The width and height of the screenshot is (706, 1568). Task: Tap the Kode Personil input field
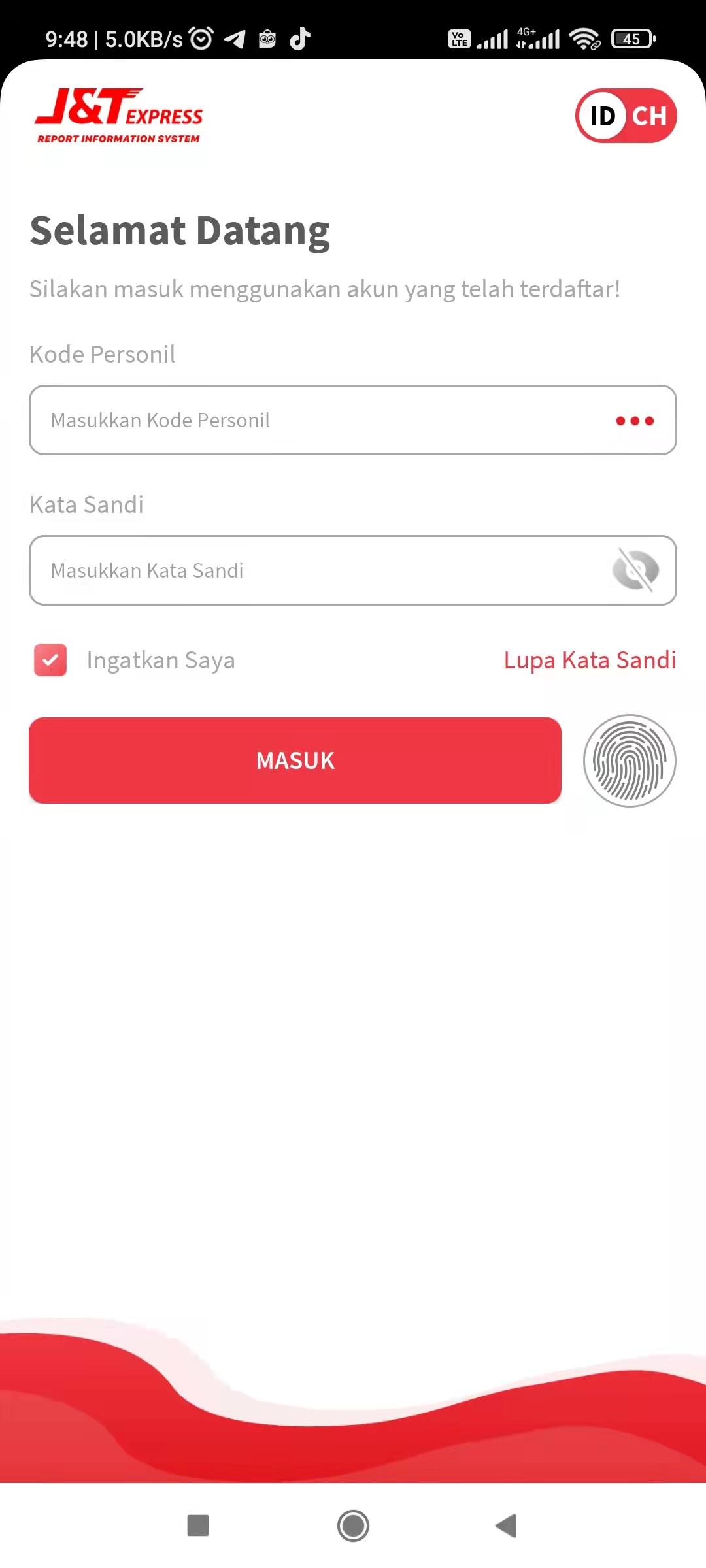click(x=314, y=420)
